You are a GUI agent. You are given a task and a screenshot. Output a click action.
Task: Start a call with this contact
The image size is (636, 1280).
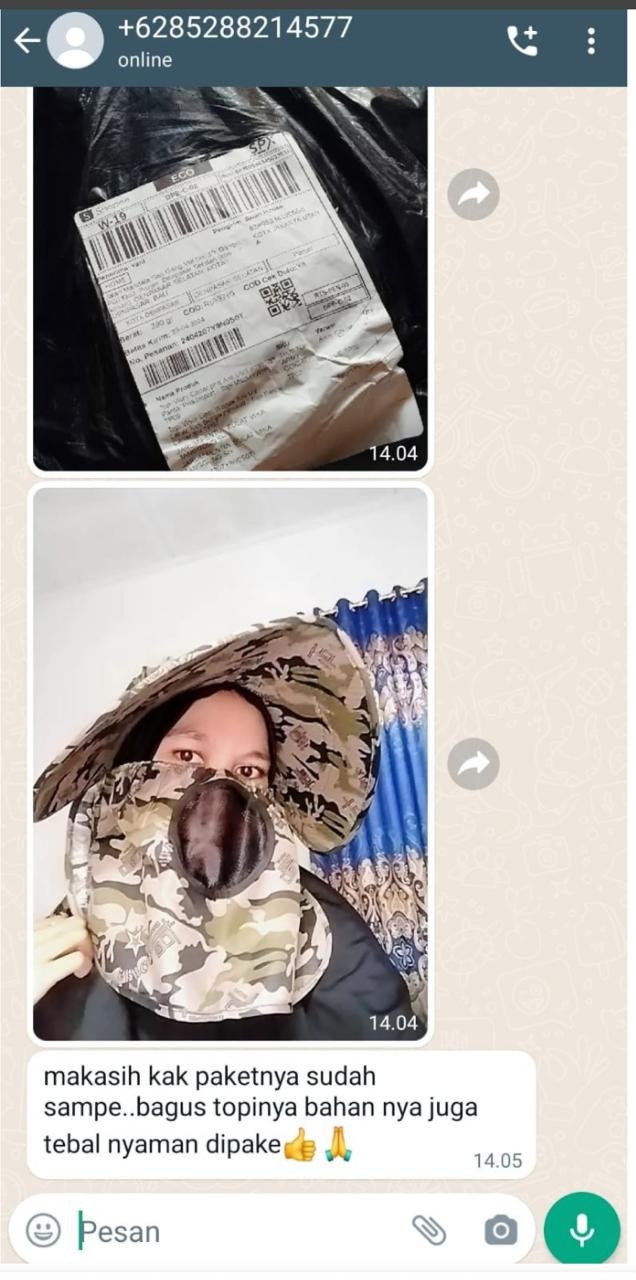point(522,41)
